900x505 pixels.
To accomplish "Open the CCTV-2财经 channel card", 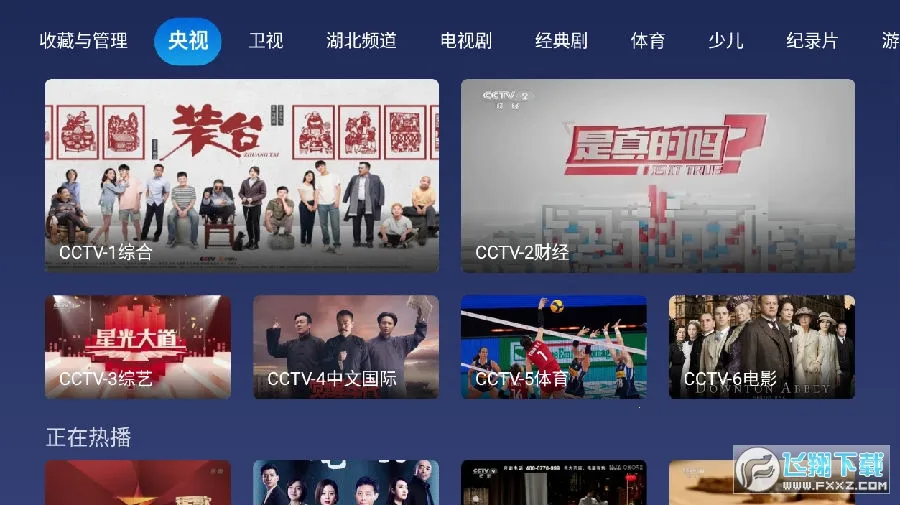I will 657,175.
